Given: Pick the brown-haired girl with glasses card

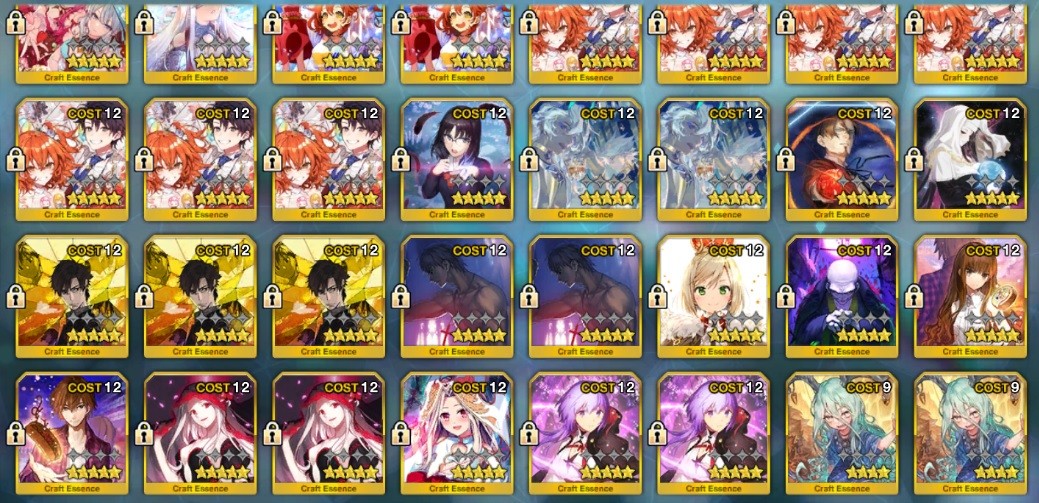Looking at the screenshot, I should (x=968, y=292).
